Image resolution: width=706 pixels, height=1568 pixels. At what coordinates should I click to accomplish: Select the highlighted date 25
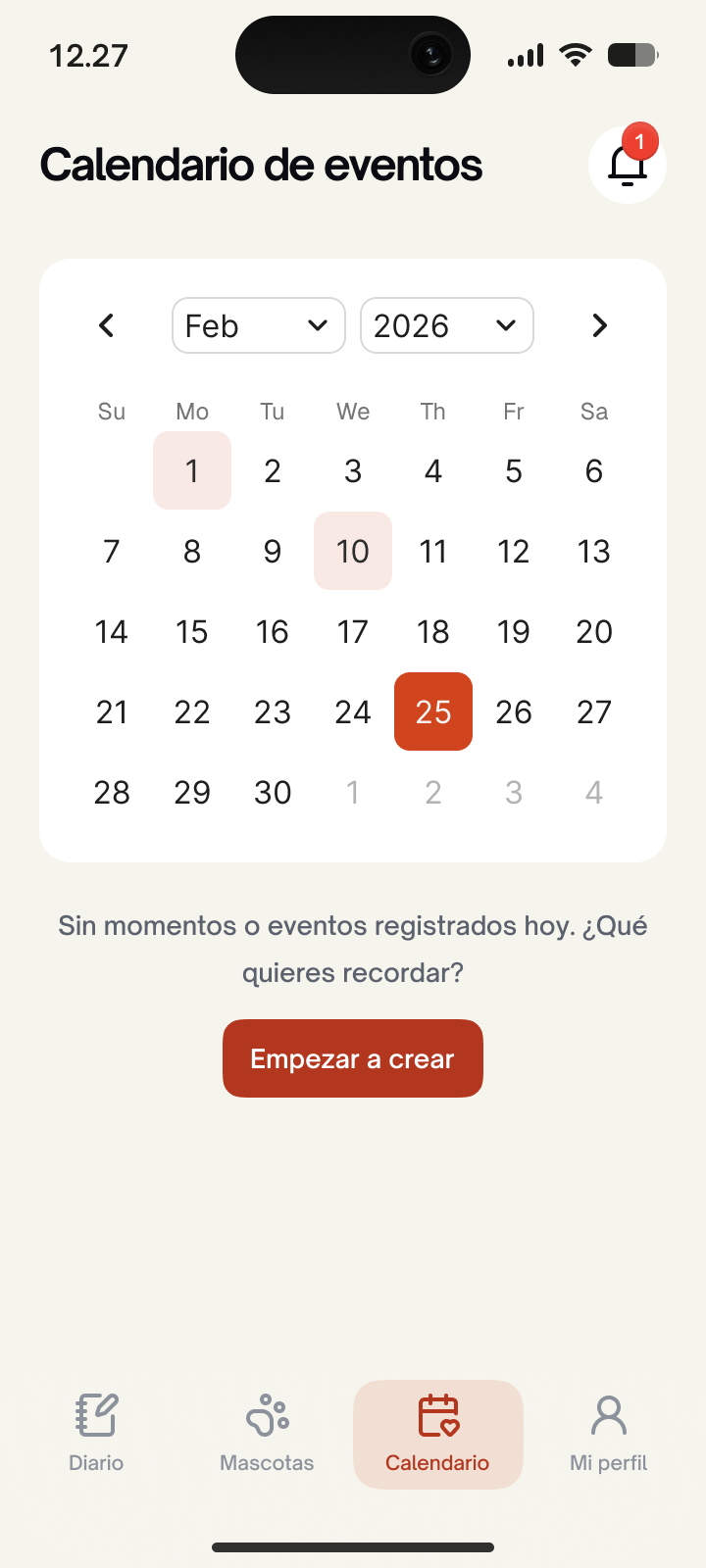tap(432, 711)
